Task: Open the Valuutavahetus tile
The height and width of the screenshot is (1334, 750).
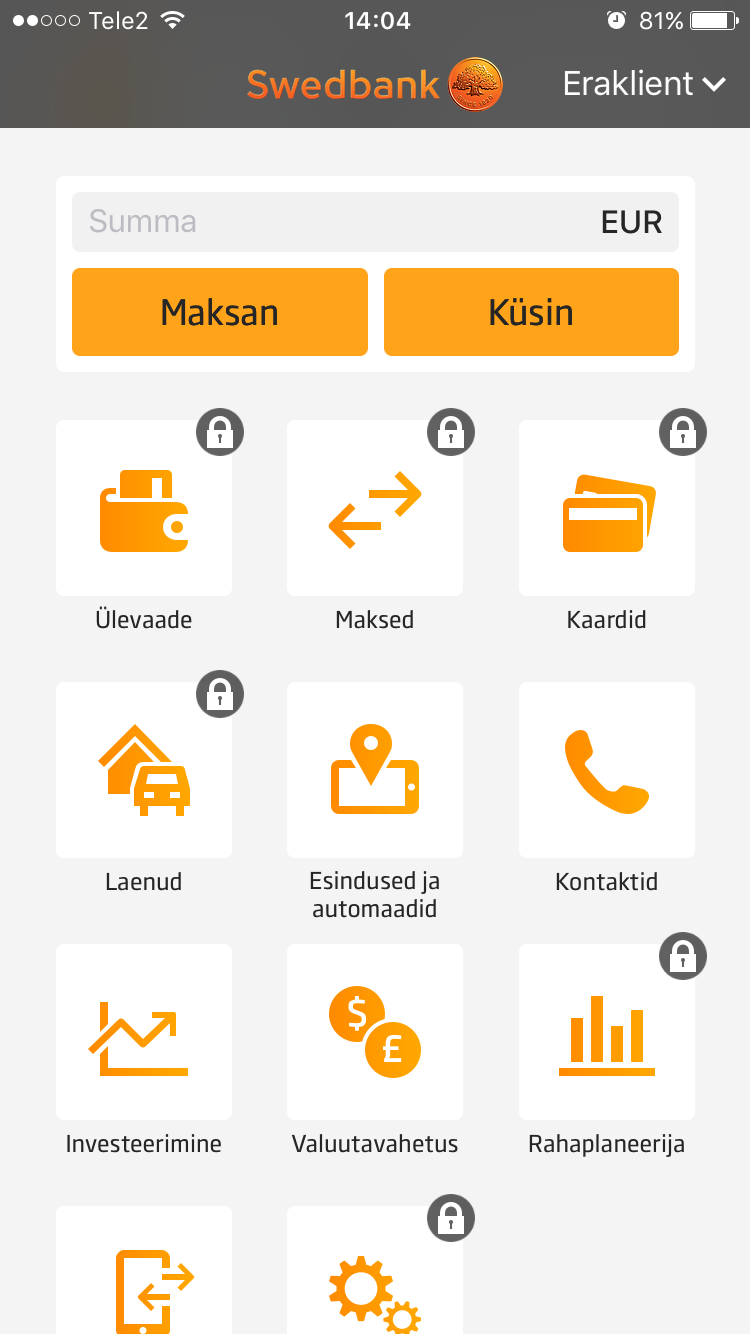Action: (x=375, y=1032)
